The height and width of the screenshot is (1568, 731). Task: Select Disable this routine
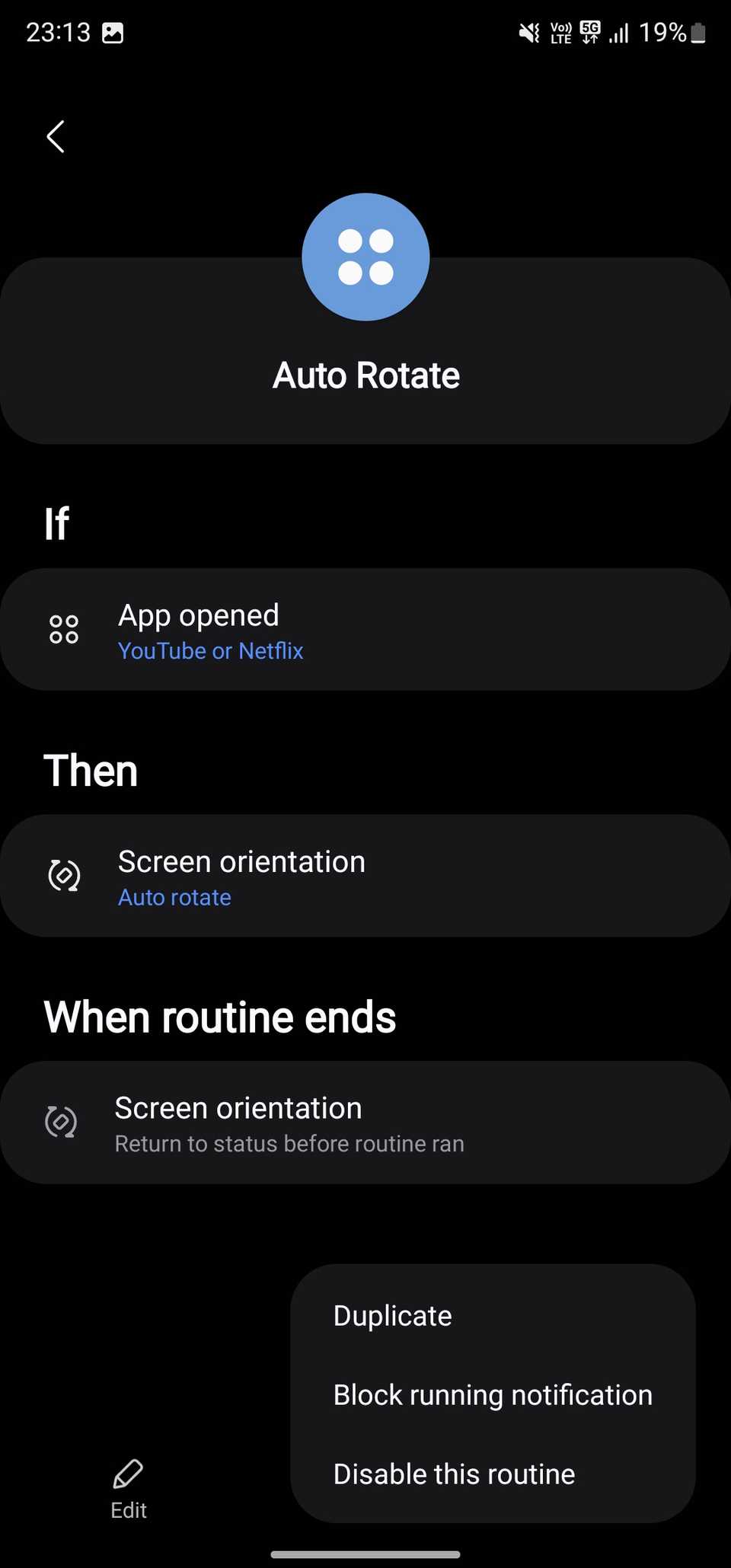(x=453, y=1473)
